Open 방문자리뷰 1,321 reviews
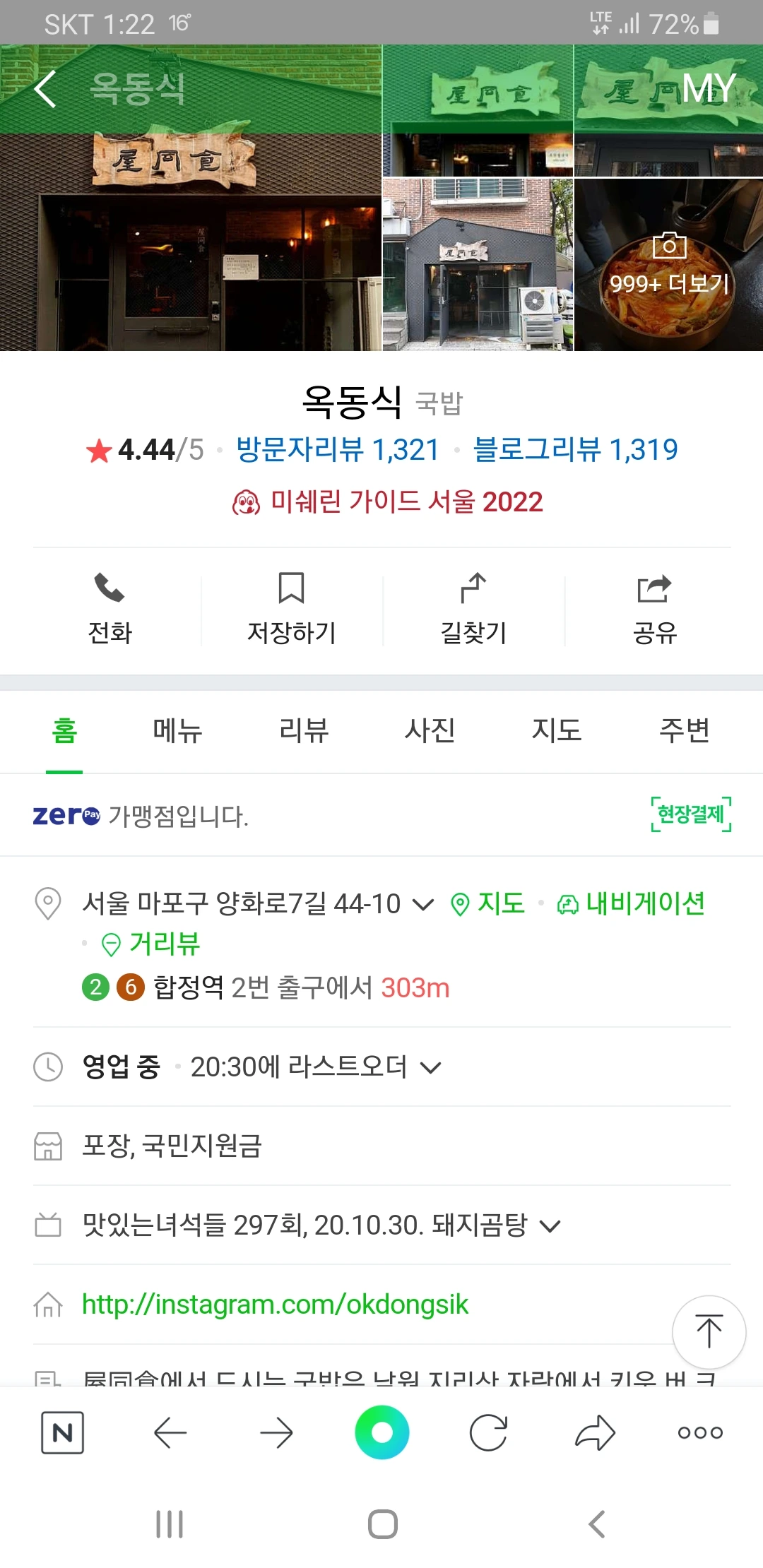The width and height of the screenshot is (763, 1568). 337,450
